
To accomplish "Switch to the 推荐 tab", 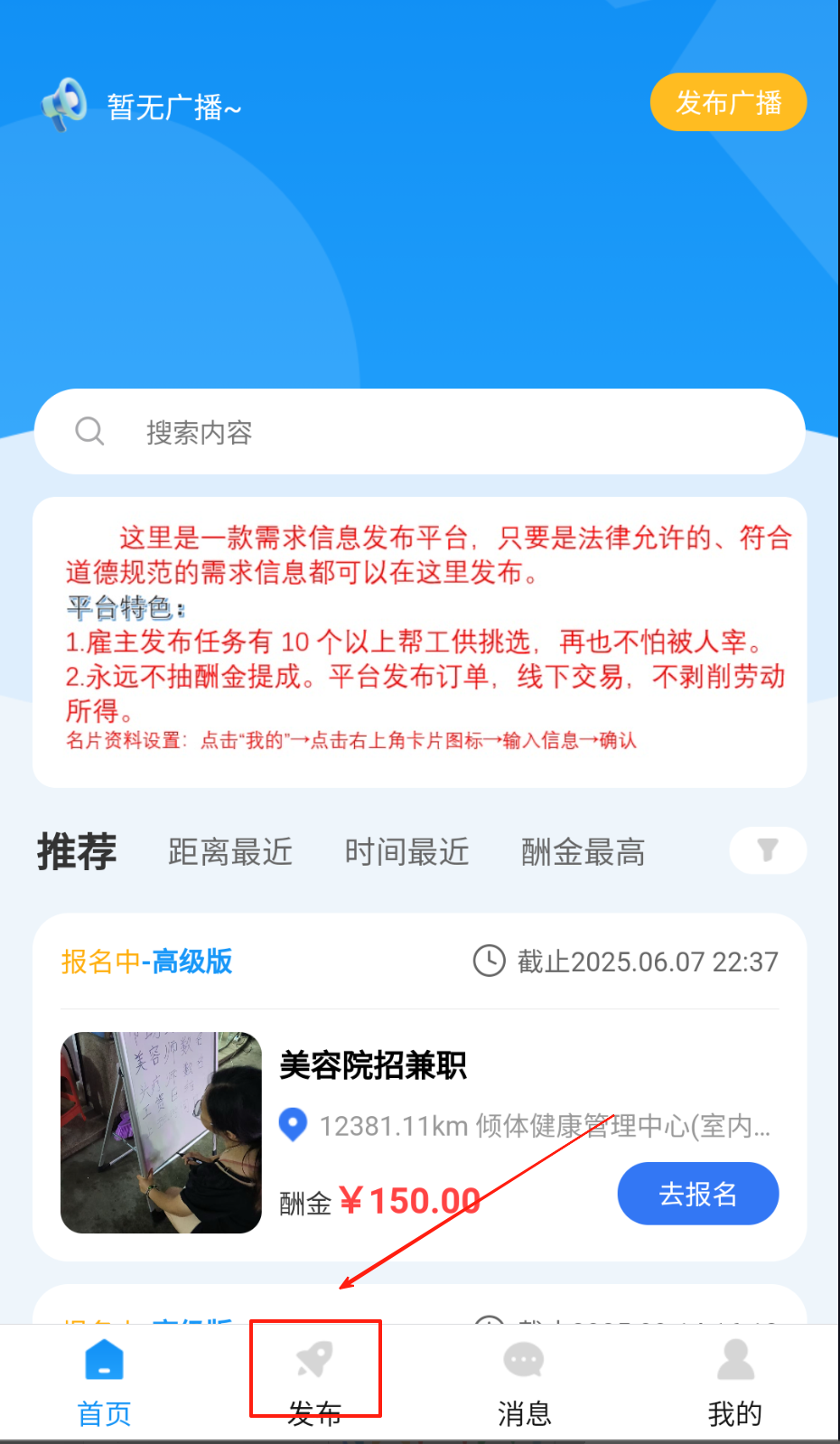I will (77, 851).
